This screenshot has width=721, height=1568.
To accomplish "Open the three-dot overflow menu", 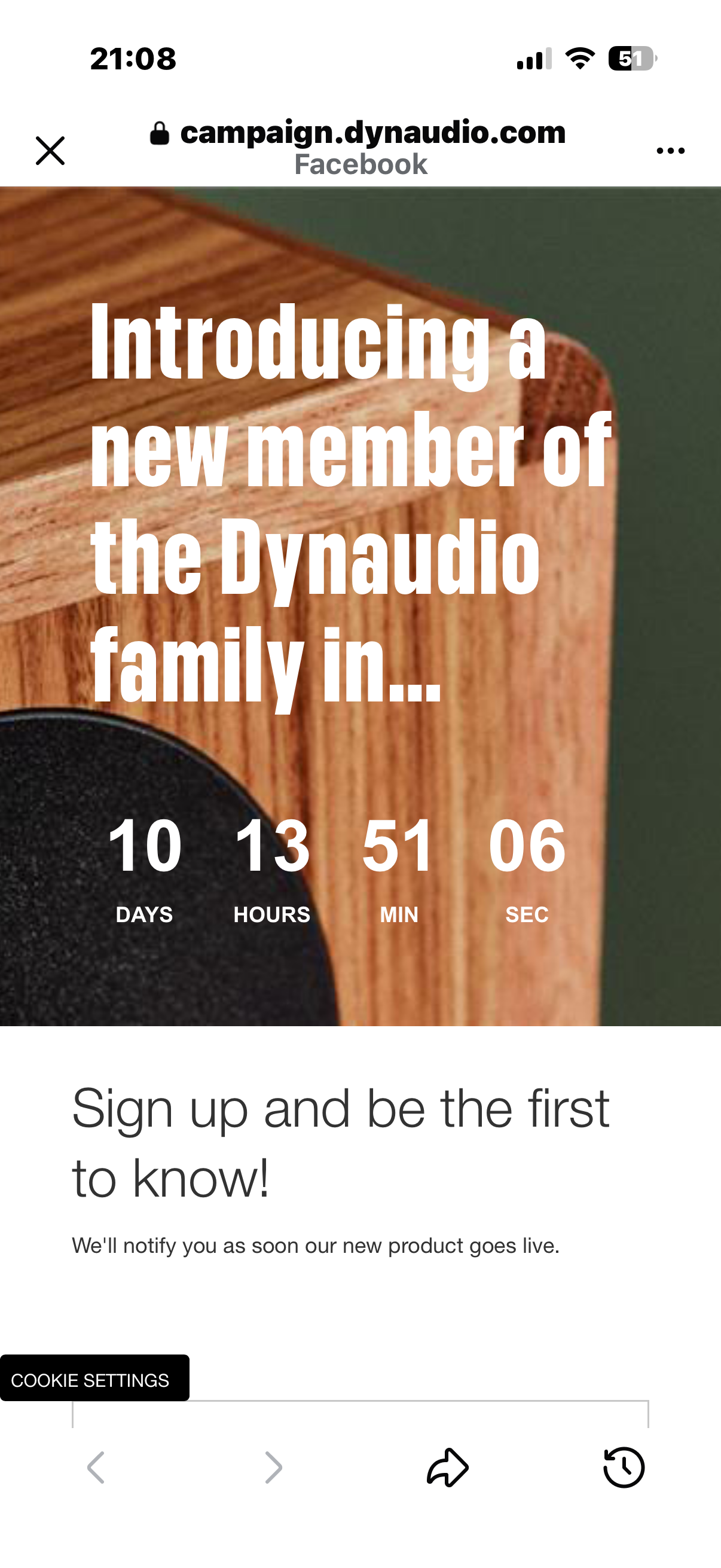I will (670, 150).
